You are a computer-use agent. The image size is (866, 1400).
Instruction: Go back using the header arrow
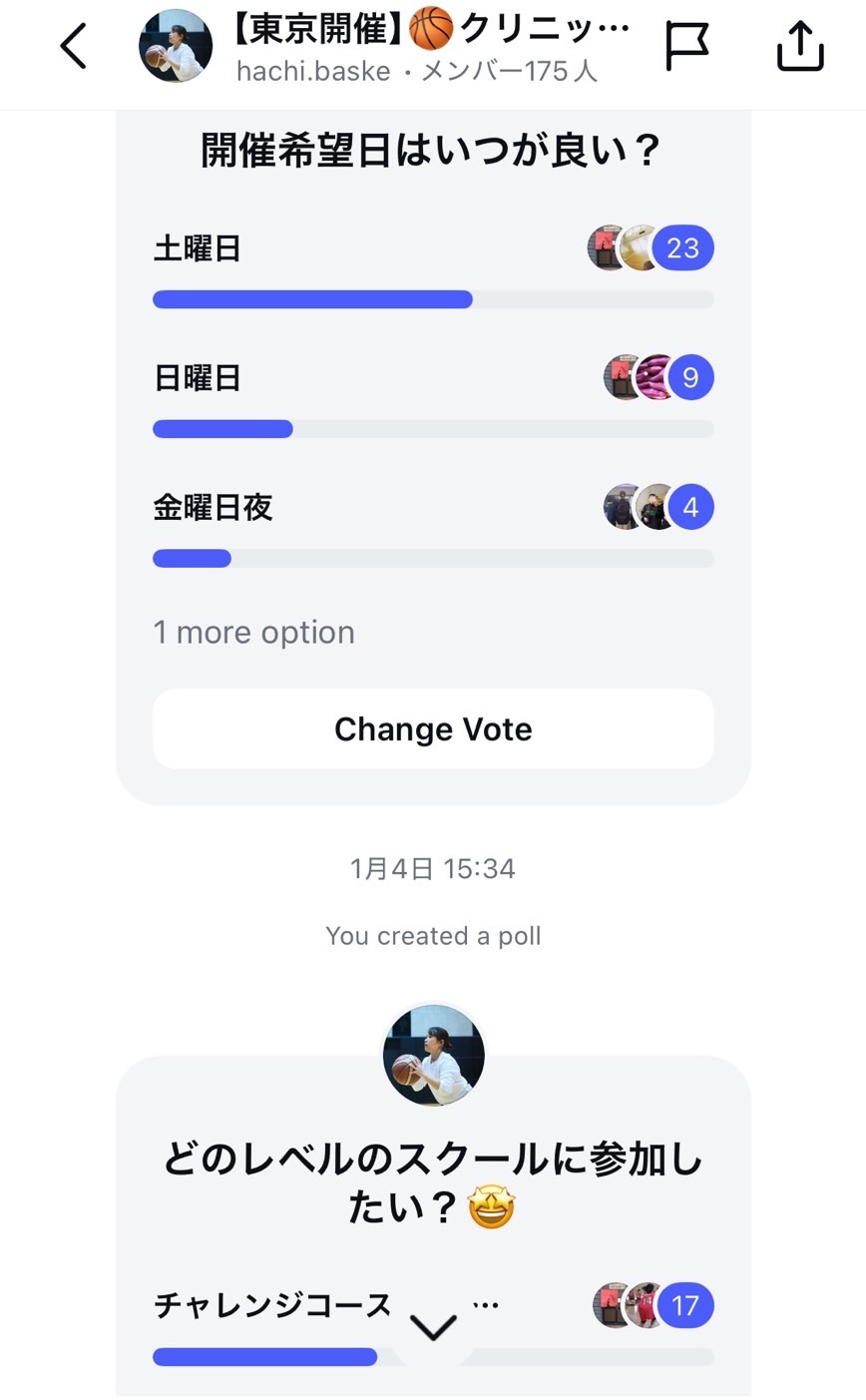[x=74, y=46]
